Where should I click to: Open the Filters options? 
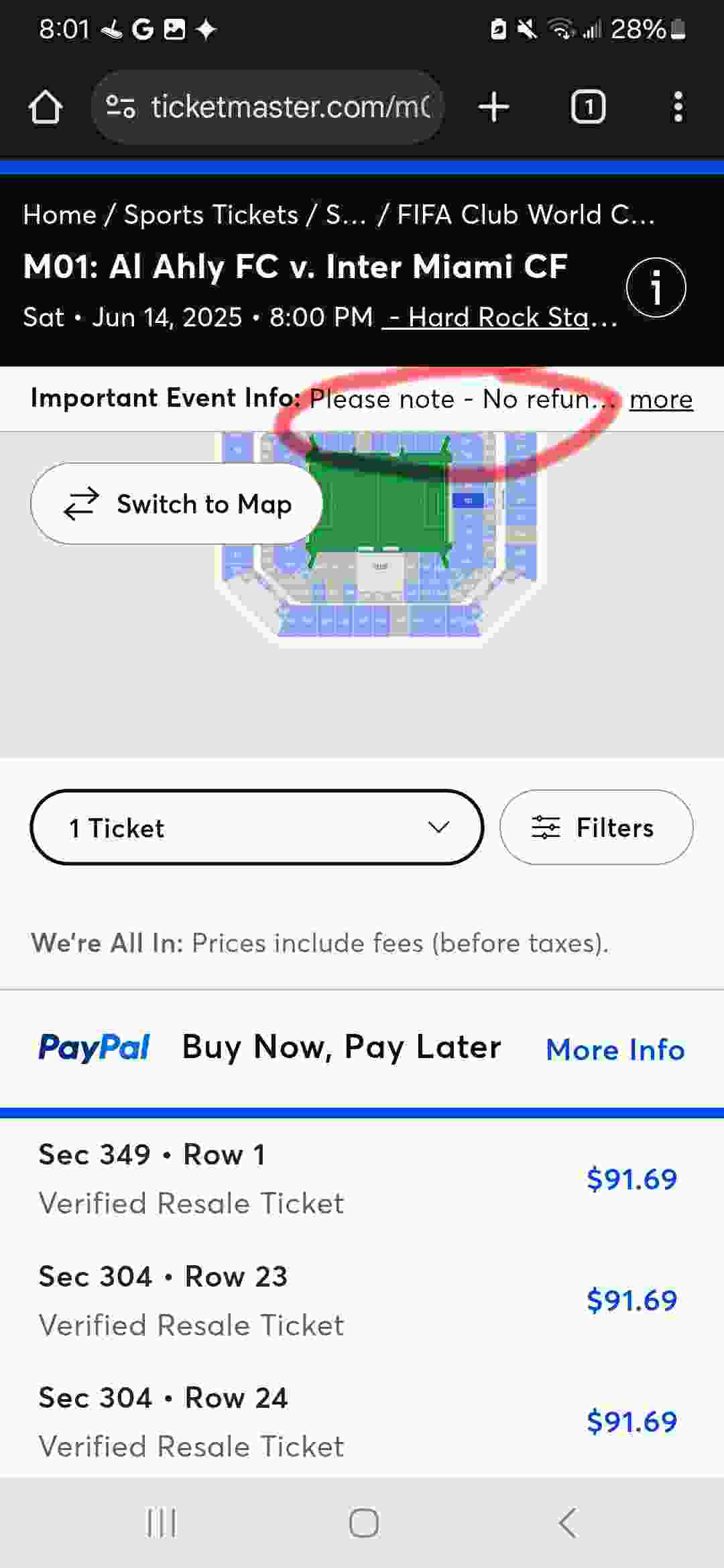click(x=596, y=828)
